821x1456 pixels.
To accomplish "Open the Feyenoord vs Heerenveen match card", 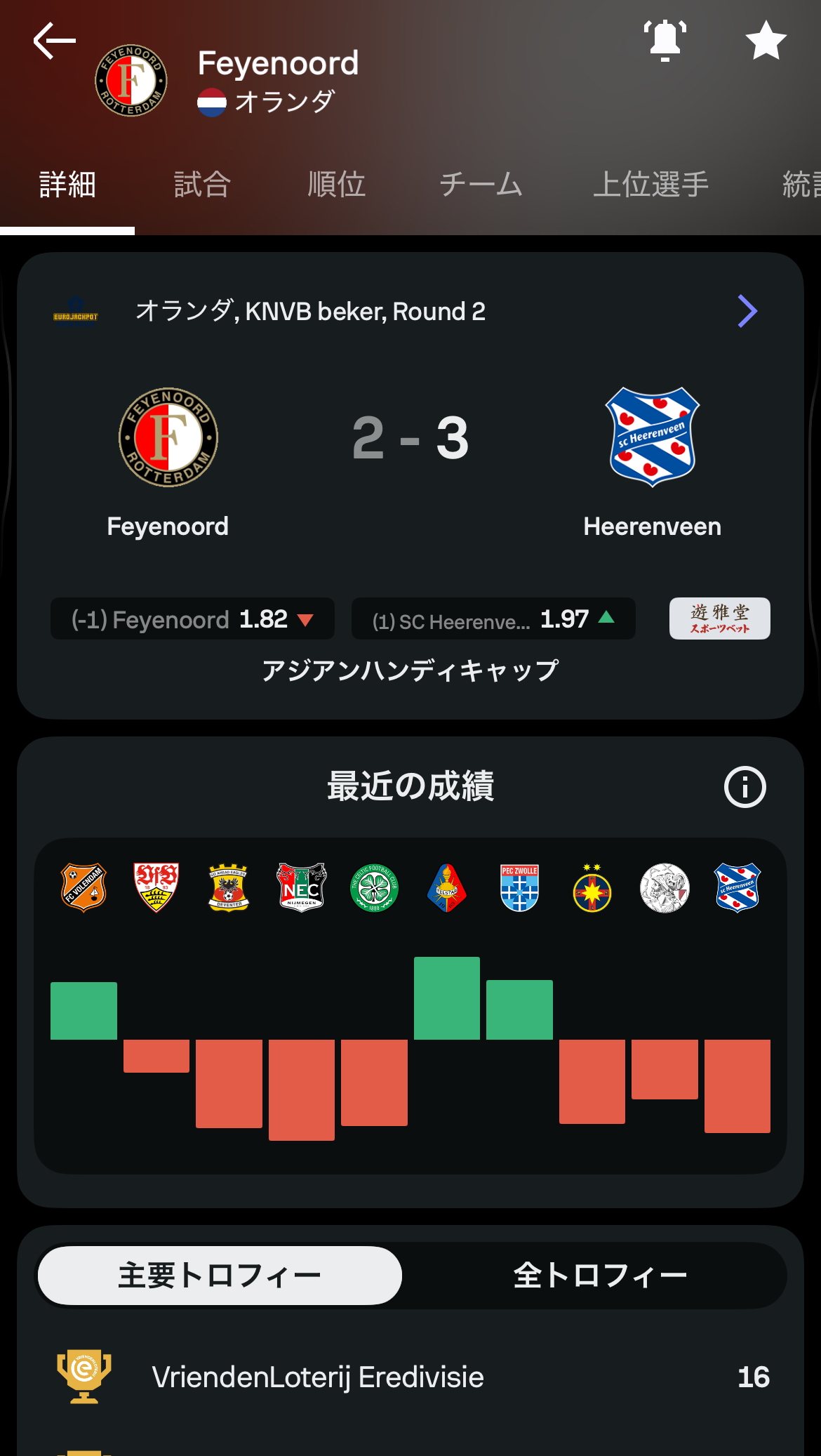I will pyautogui.click(x=410, y=449).
